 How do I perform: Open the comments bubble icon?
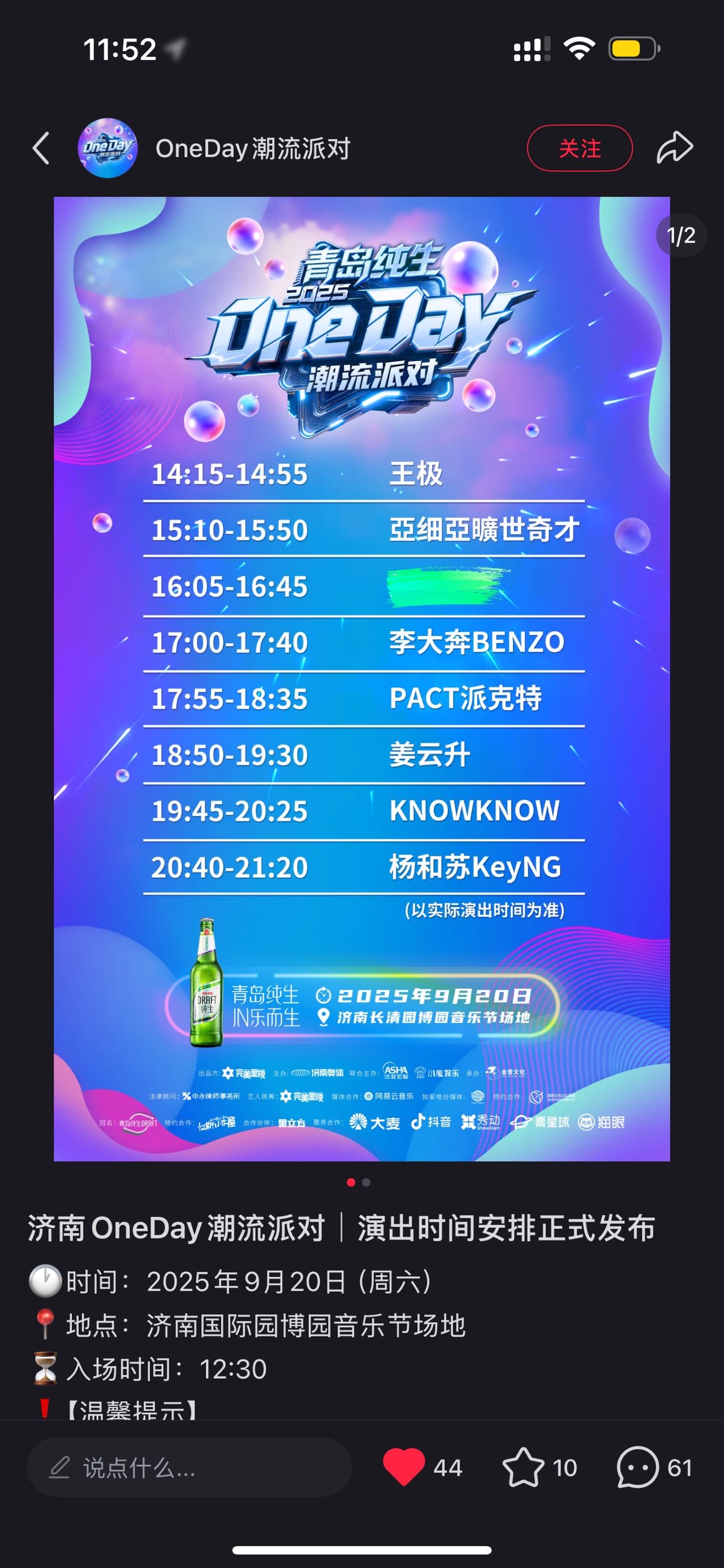coord(637,1467)
